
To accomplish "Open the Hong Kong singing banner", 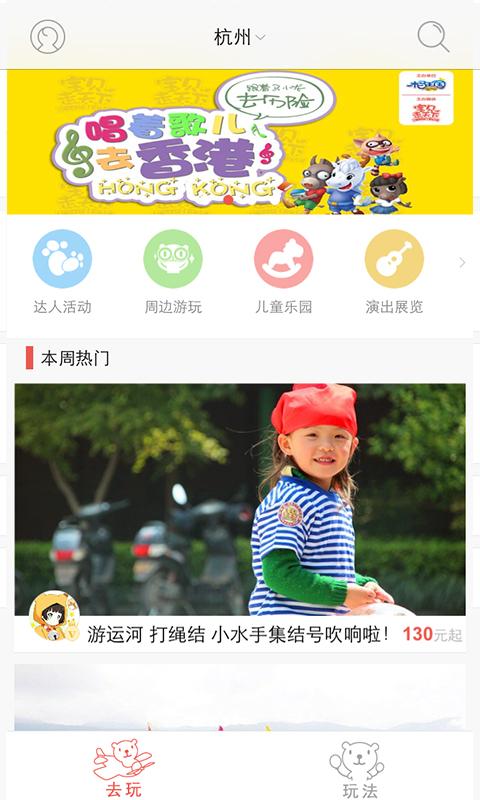I will 240,142.
